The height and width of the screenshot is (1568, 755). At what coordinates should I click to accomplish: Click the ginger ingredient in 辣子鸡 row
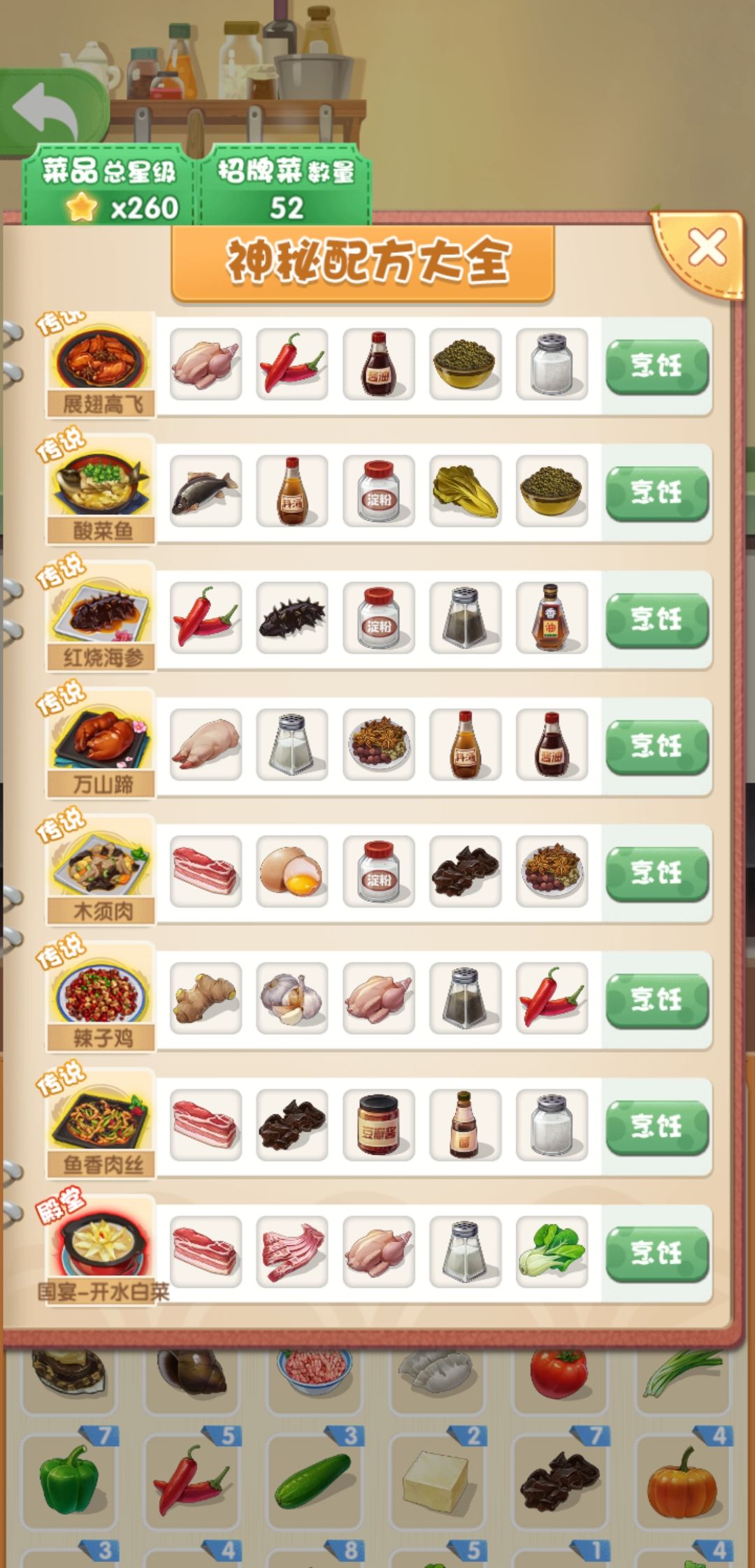pos(206,999)
